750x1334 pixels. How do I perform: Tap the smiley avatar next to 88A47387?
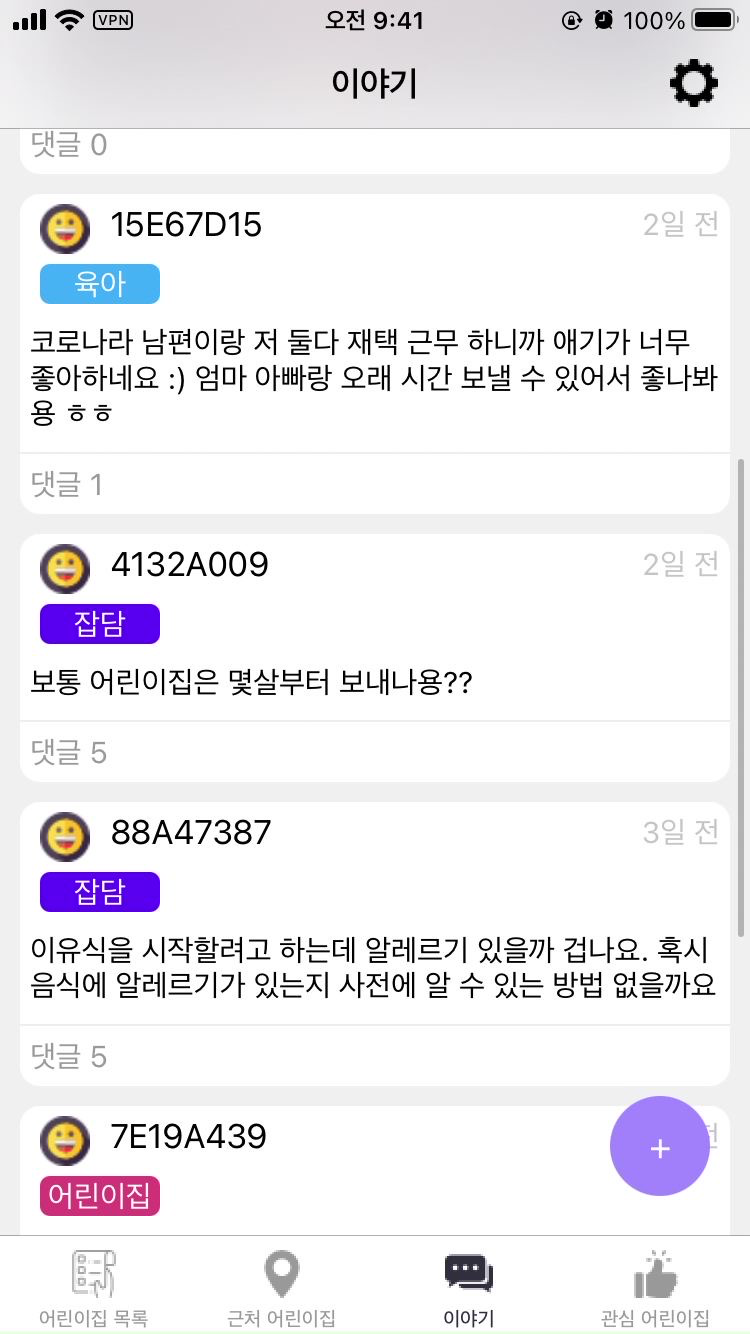[64, 837]
